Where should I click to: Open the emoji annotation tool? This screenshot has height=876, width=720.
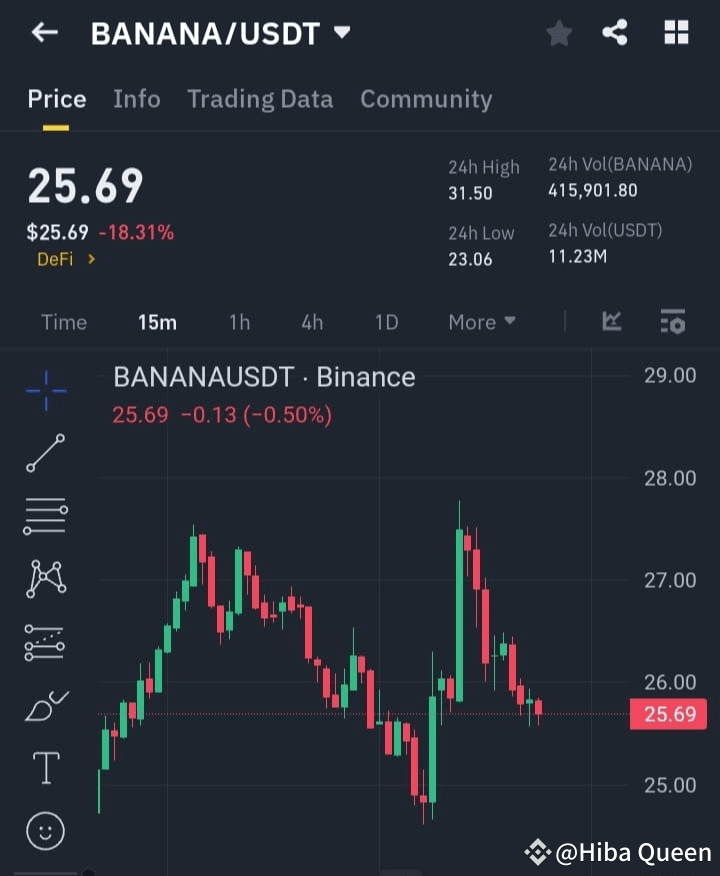click(x=45, y=830)
